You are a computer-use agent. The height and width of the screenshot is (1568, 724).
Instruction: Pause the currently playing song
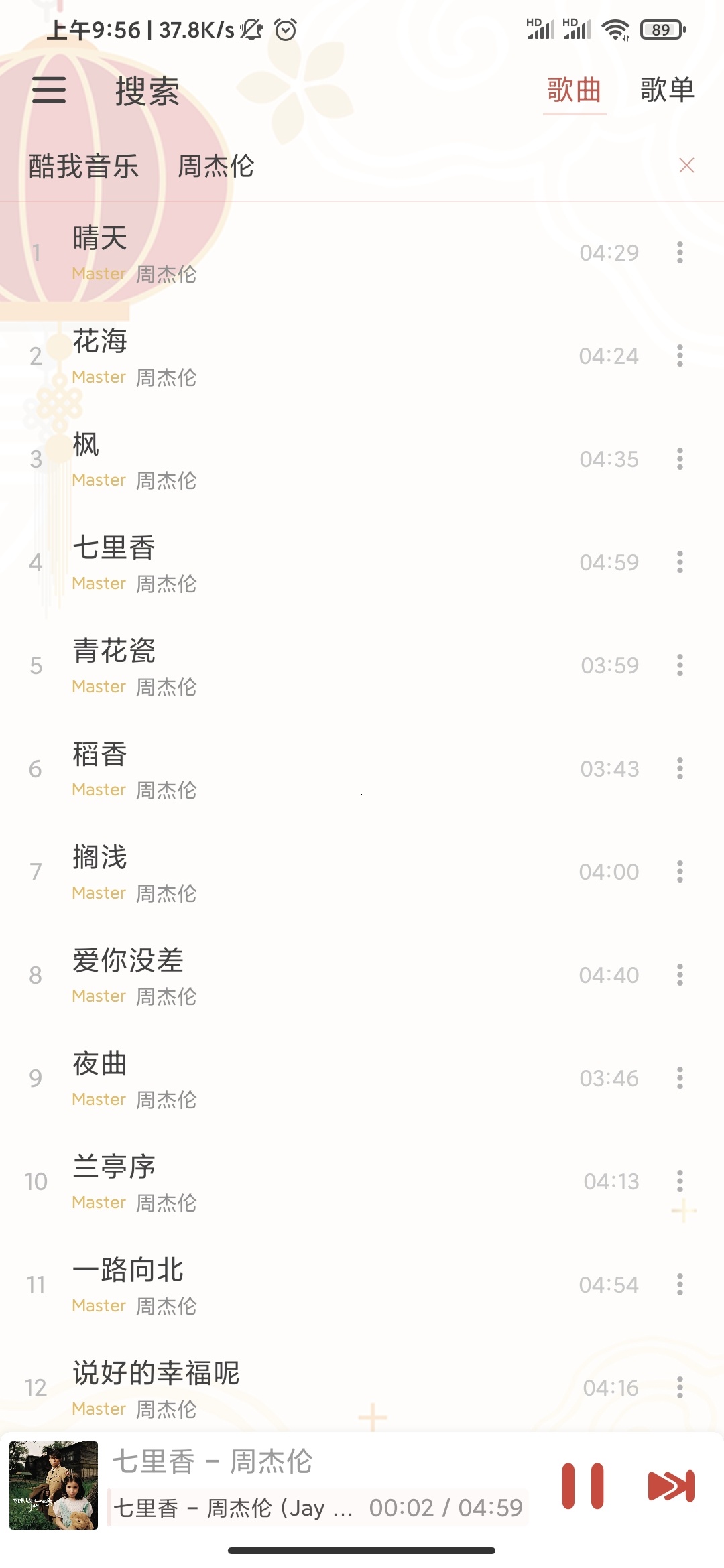[583, 1486]
